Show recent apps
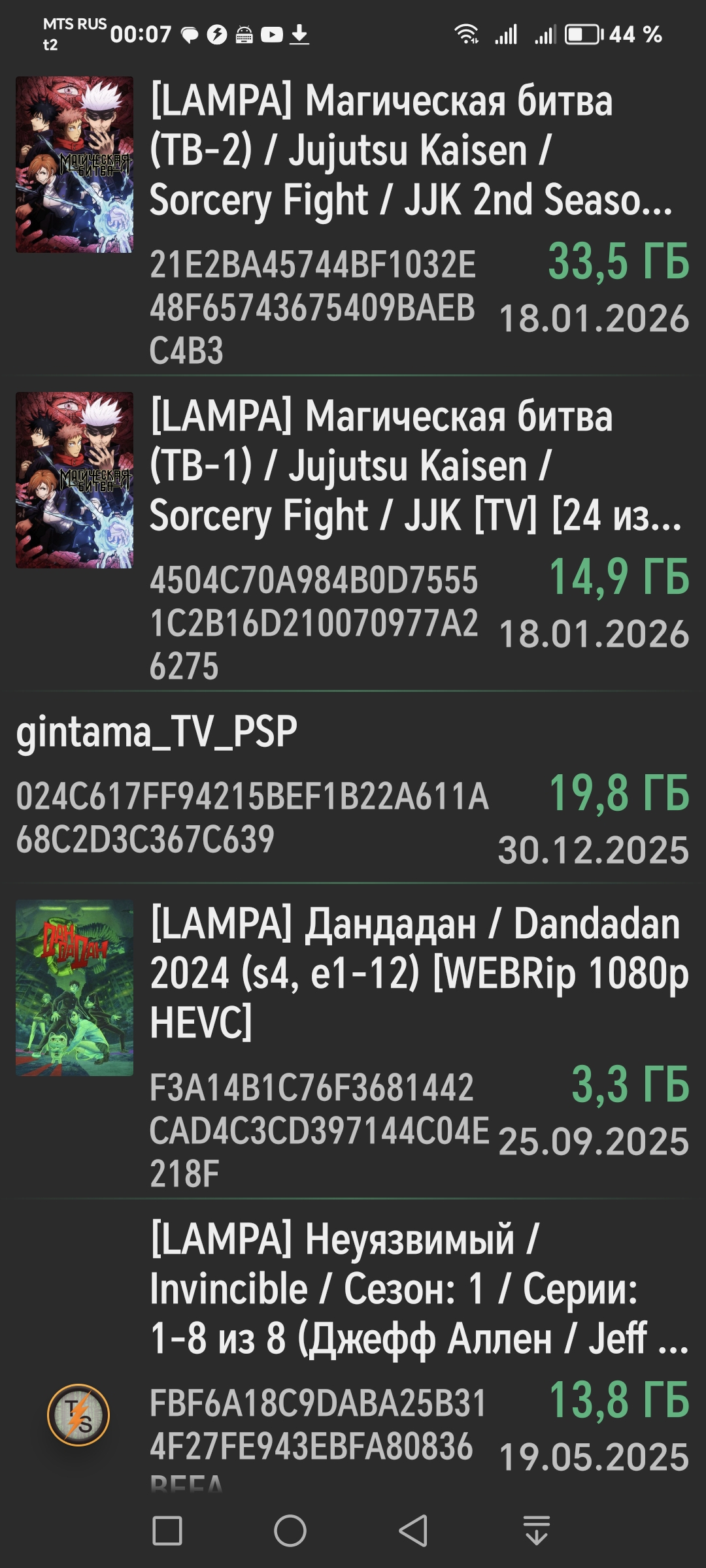The height and width of the screenshot is (1568, 706). (167, 1530)
